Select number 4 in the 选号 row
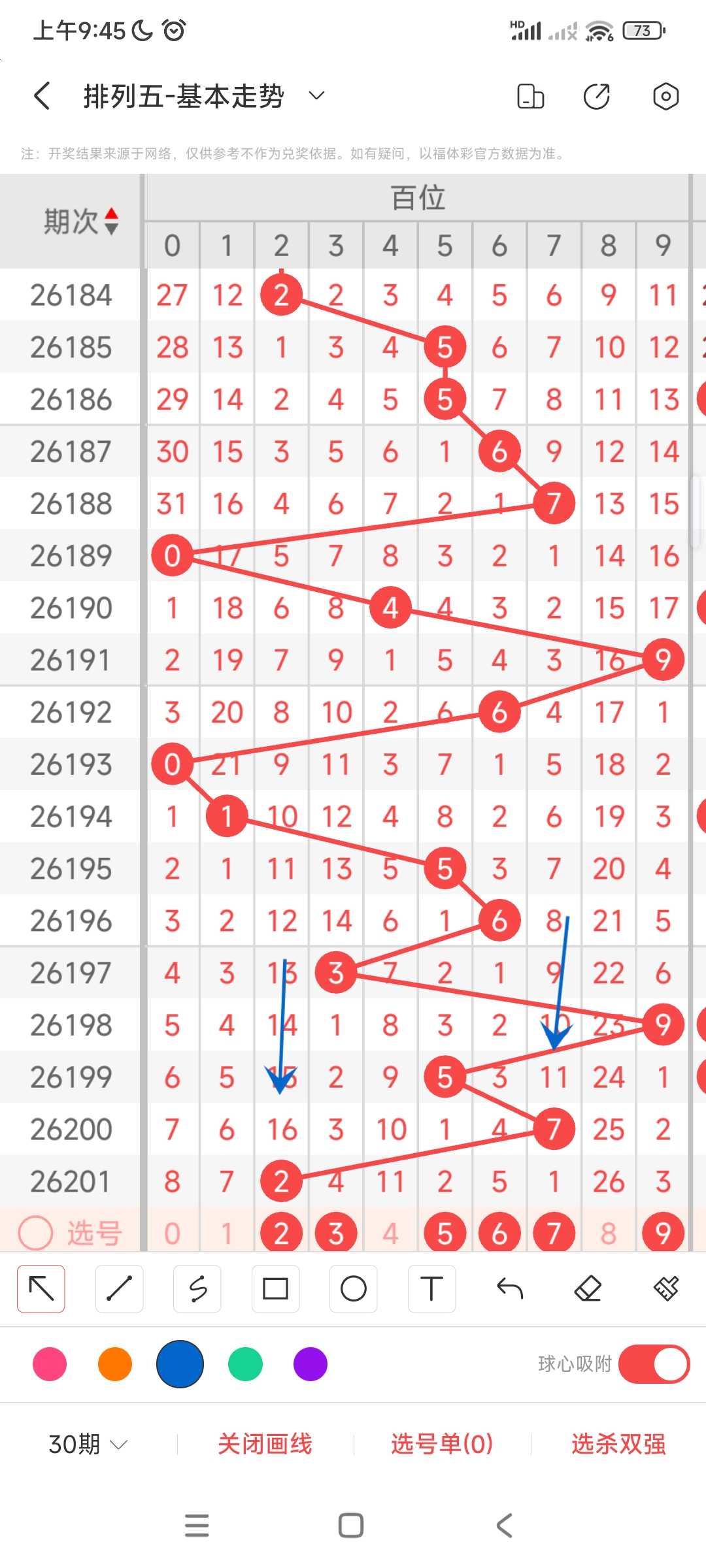This screenshot has height=1568, width=706. [x=390, y=1233]
